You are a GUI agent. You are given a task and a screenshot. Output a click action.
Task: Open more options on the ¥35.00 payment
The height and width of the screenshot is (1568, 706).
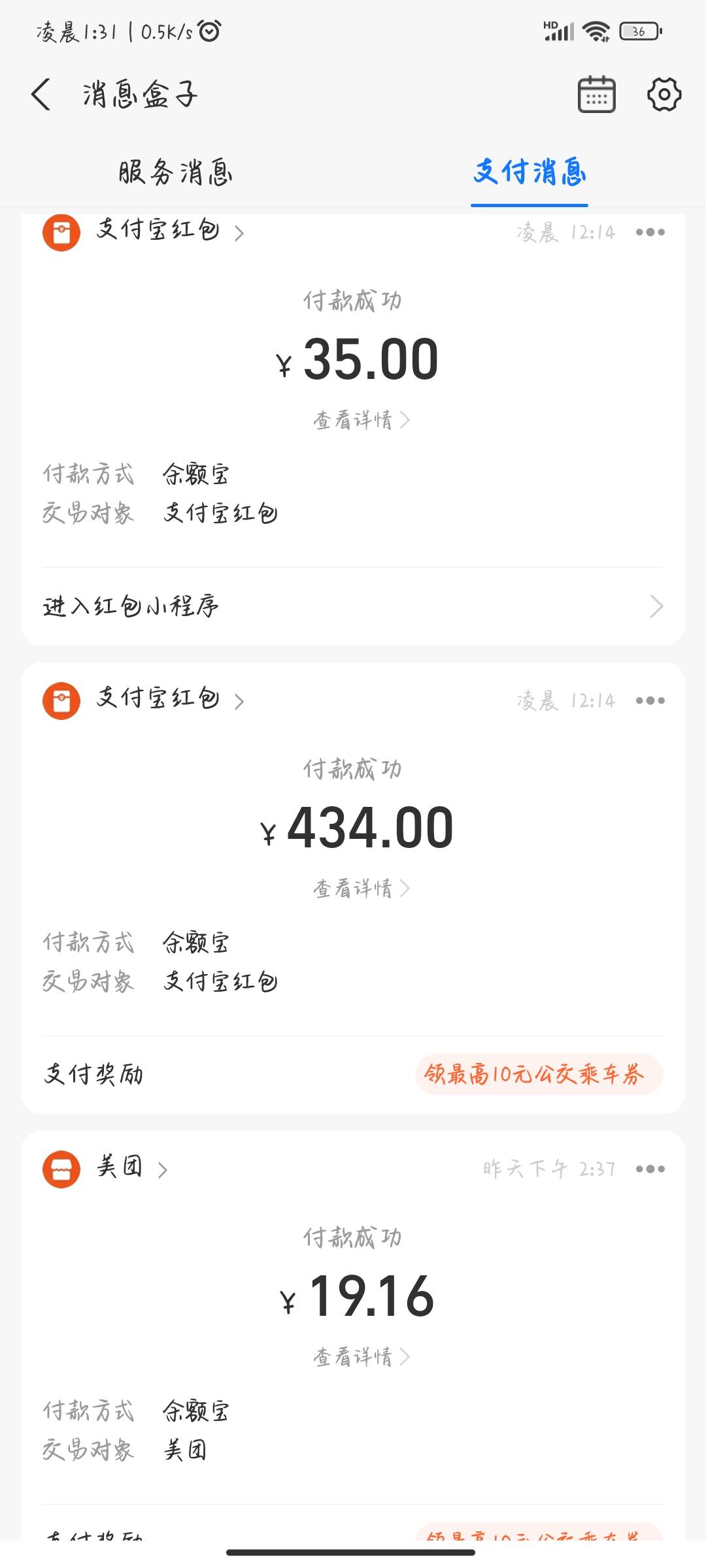click(650, 232)
